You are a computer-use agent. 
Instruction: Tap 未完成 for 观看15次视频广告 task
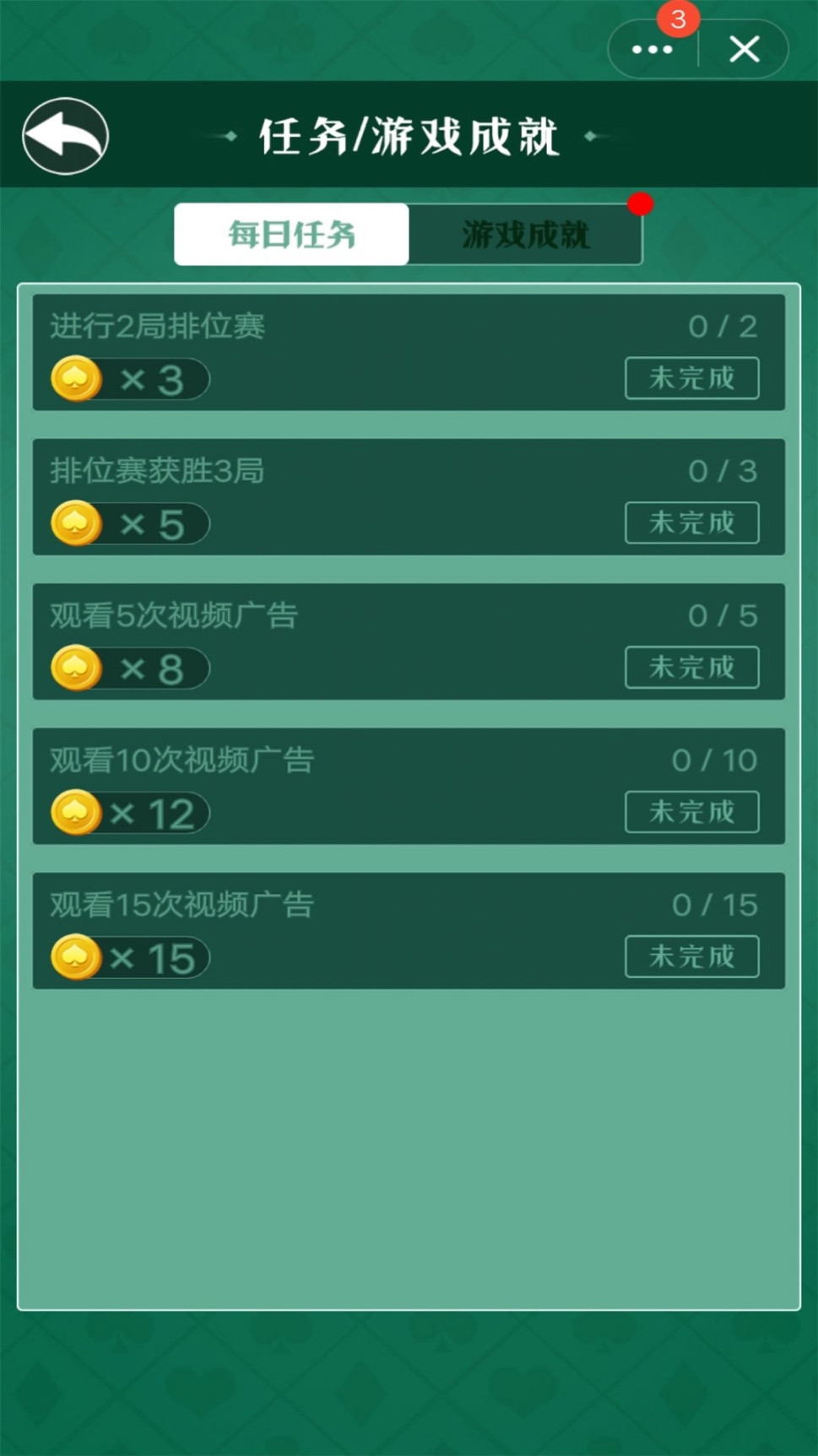(x=691, y=956)
